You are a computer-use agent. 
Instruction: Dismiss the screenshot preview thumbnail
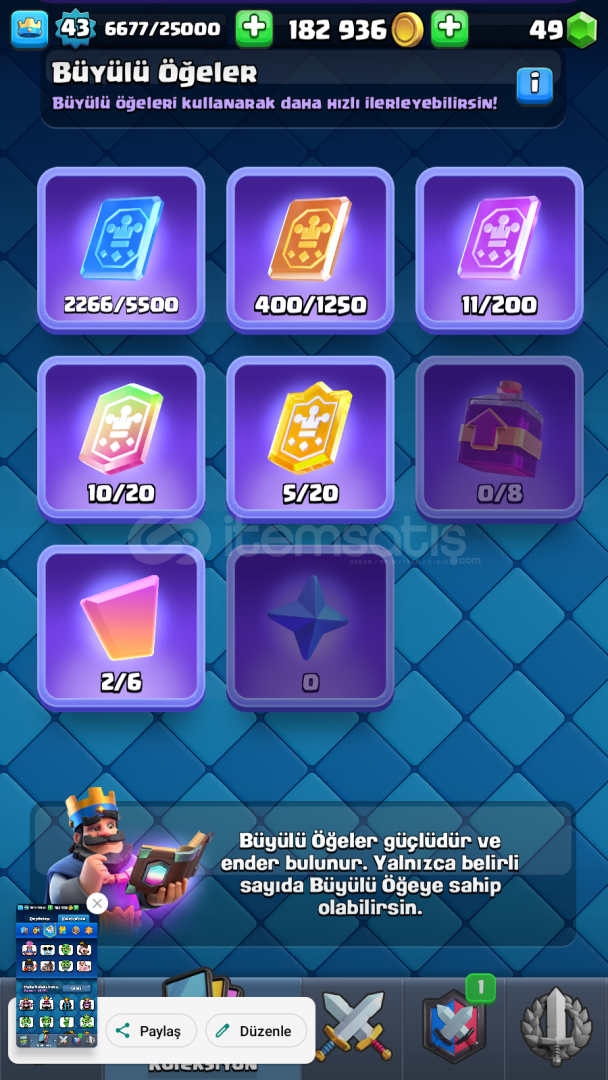tap(97, 903)
